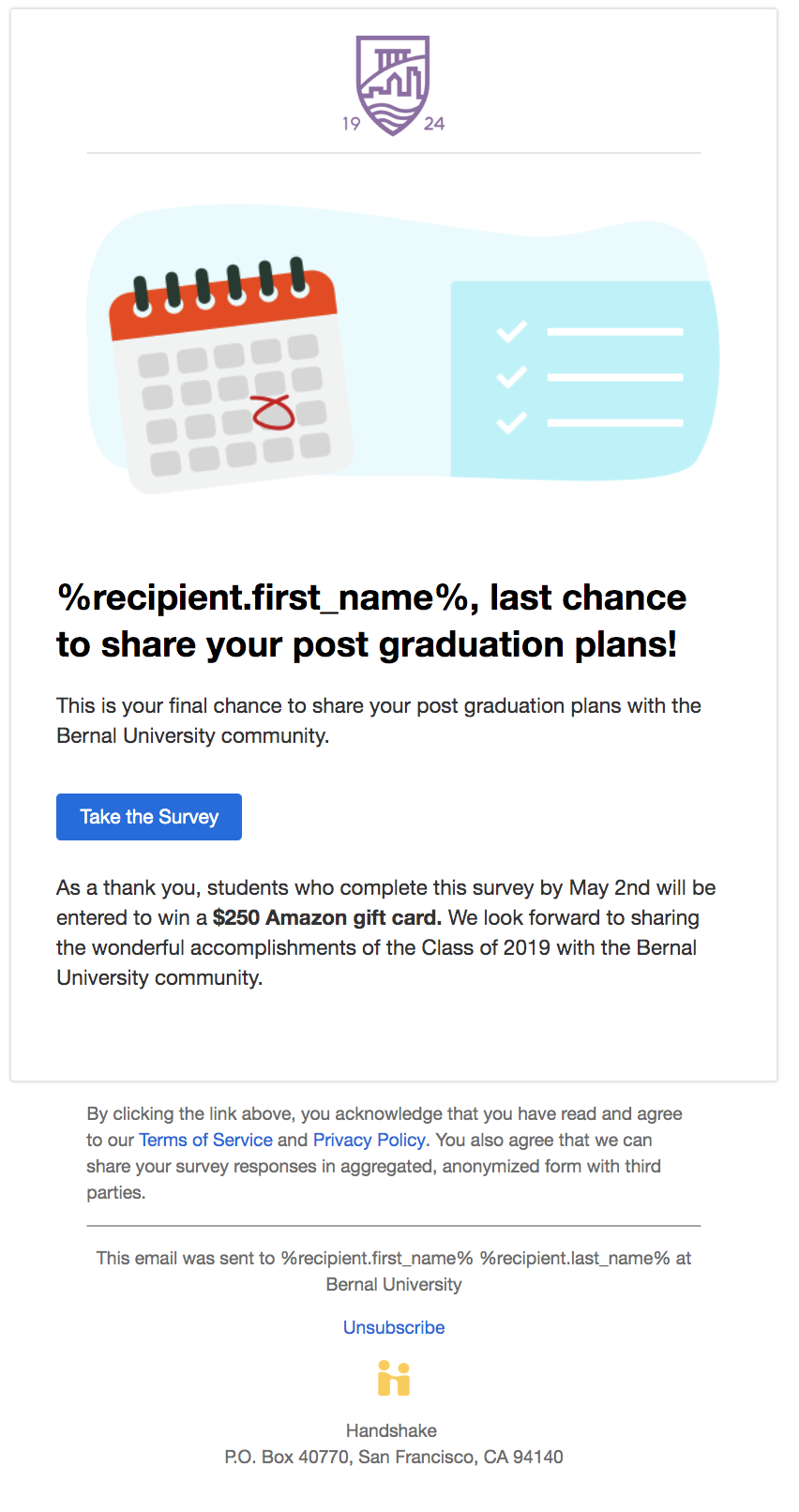Unsubscribe from these emails
799x1512 pixels.
coord(394,1327)
